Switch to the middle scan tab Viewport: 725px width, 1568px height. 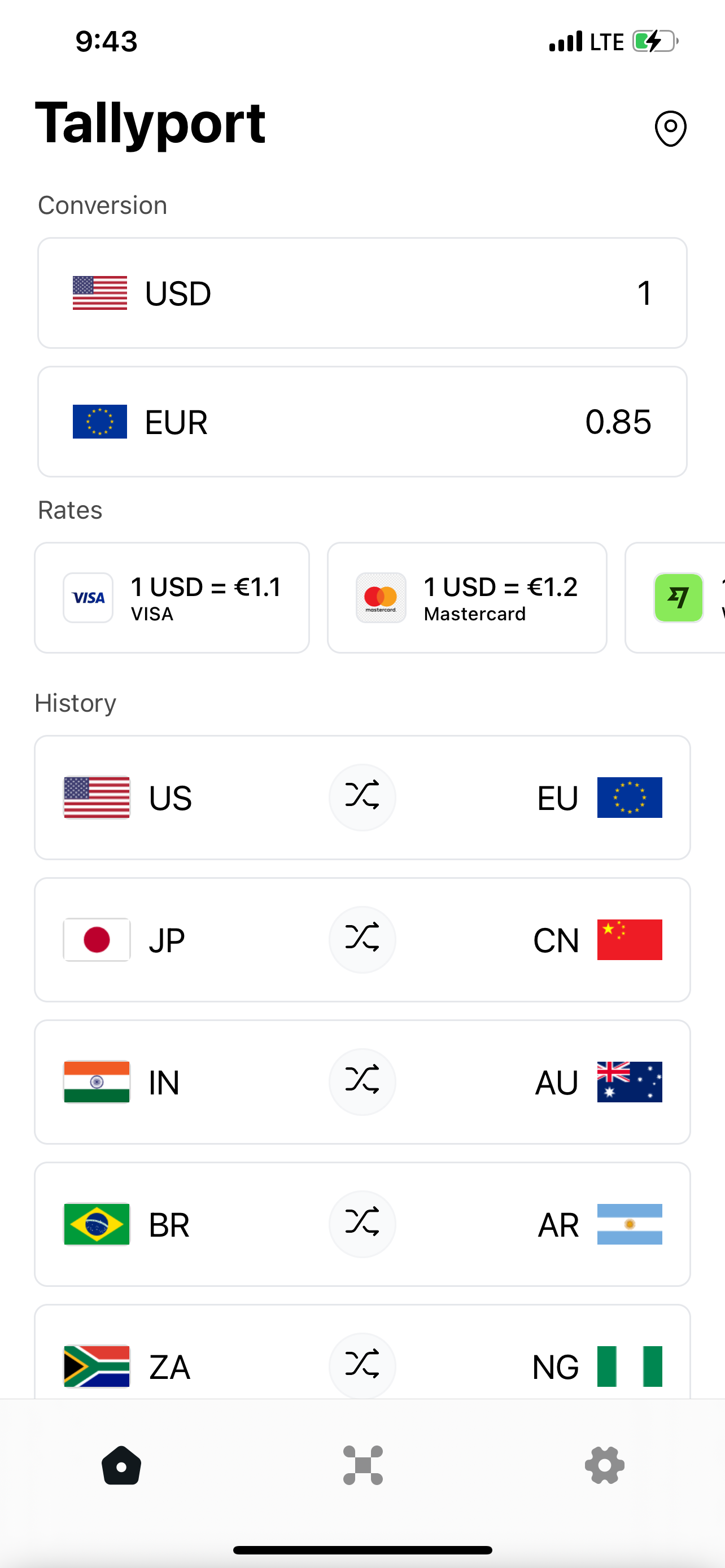[x=363, y=1465]
